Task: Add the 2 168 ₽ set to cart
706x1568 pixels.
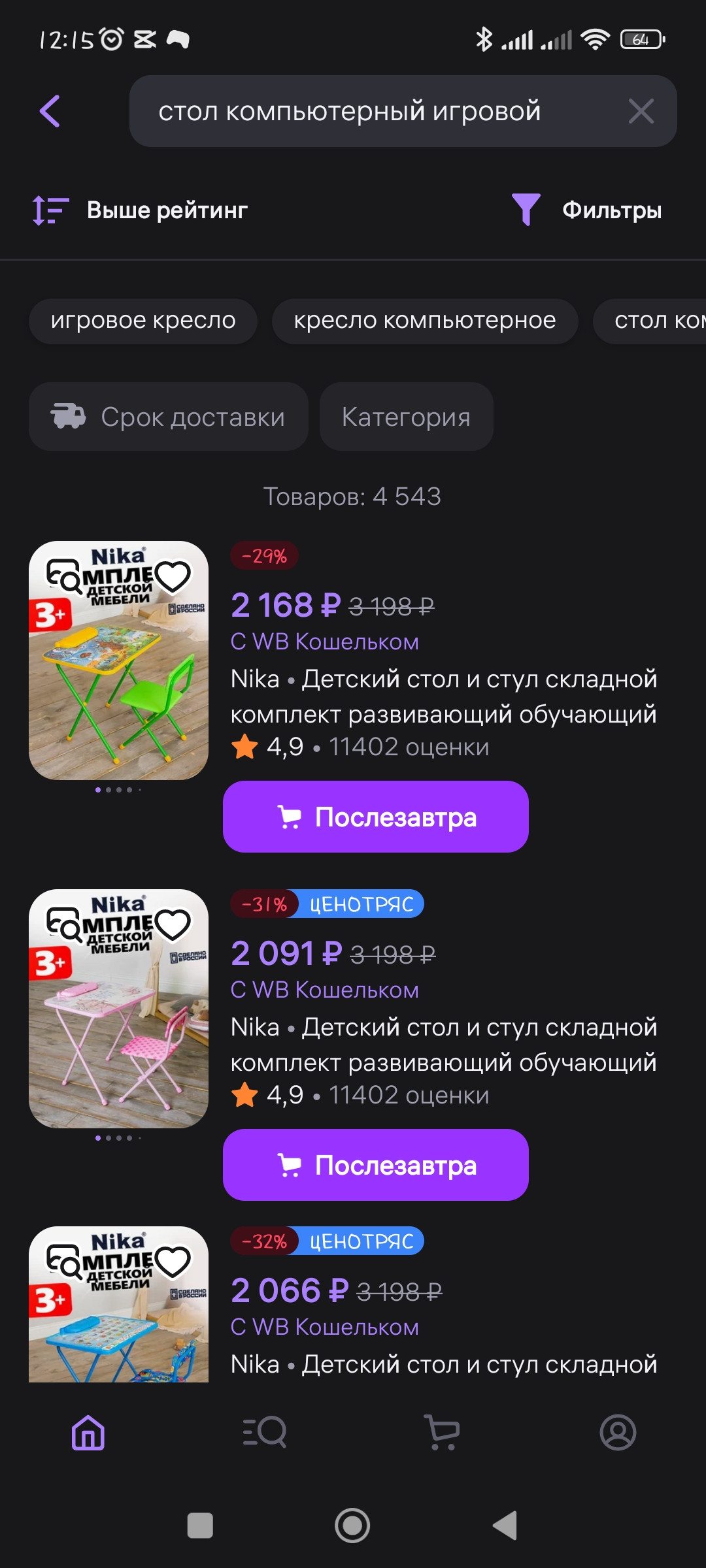Action: (376, 817)
